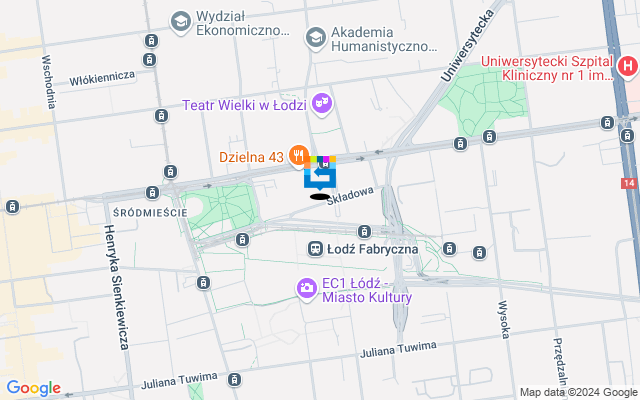
Task: Open EC1 Łódź Miasto Kultury marker
Action: [x=307, y=289]
